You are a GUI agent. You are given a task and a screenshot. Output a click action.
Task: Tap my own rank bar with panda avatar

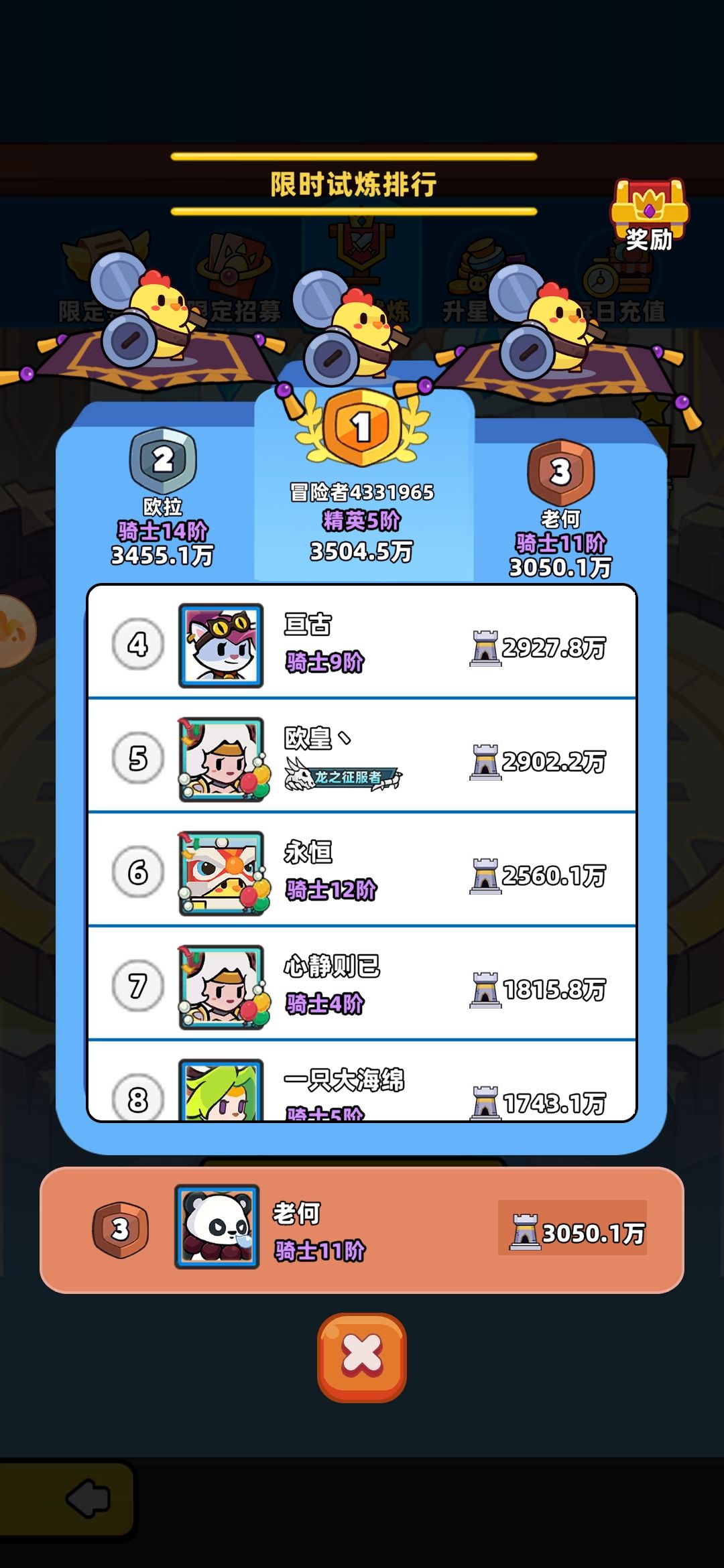coord(362,1230)
